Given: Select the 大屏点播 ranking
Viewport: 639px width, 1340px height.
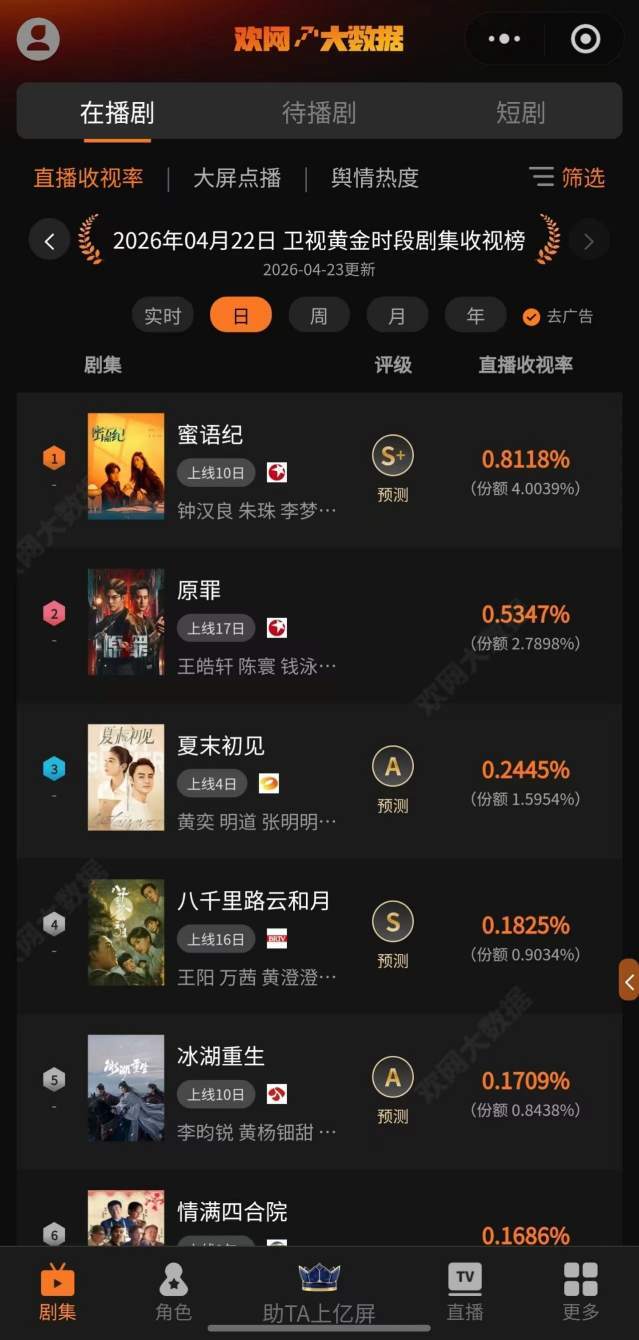Looking at the screenshot, I should point(237,178).
